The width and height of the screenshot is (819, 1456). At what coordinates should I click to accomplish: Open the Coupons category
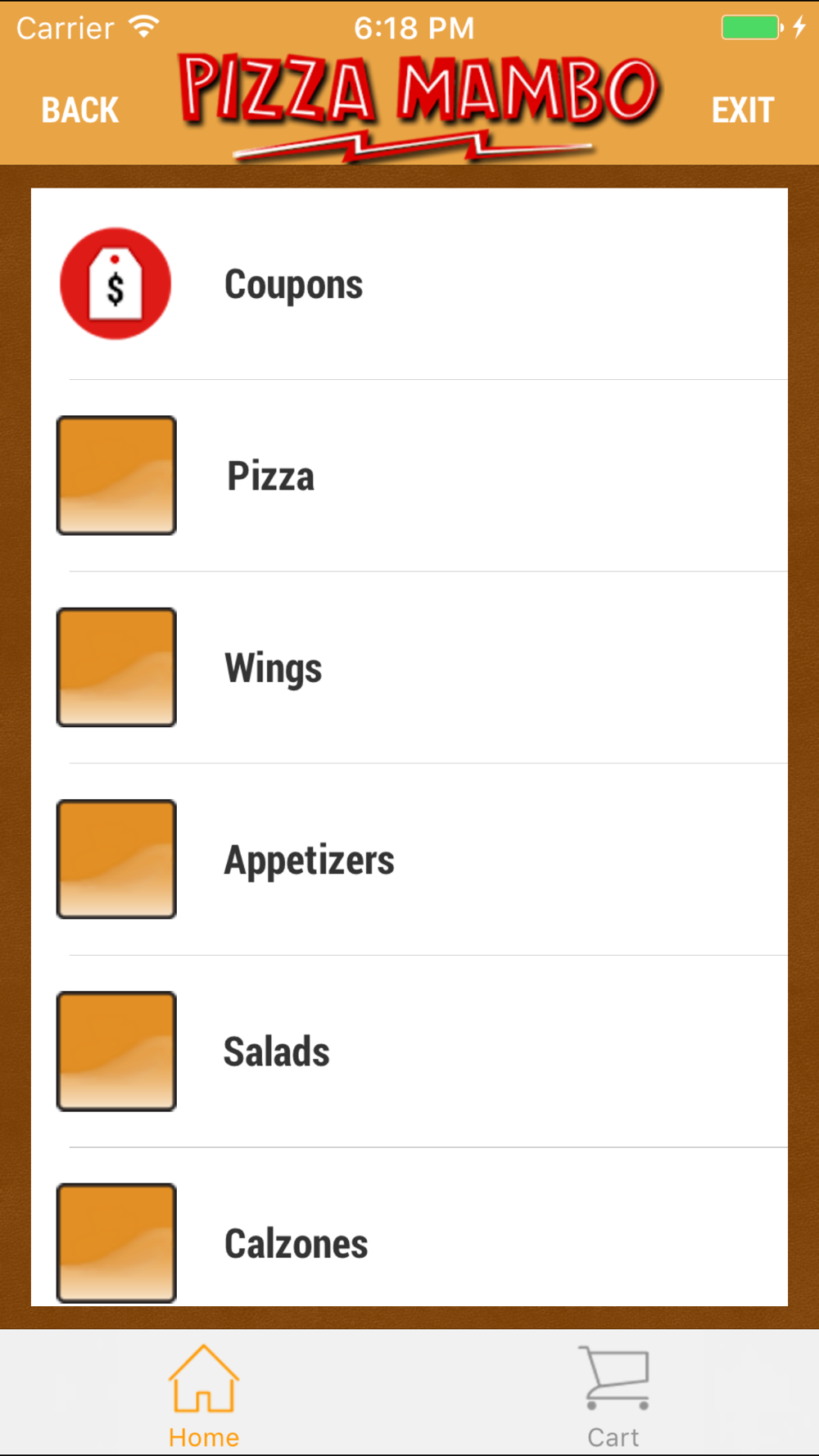tap(409, 284)
